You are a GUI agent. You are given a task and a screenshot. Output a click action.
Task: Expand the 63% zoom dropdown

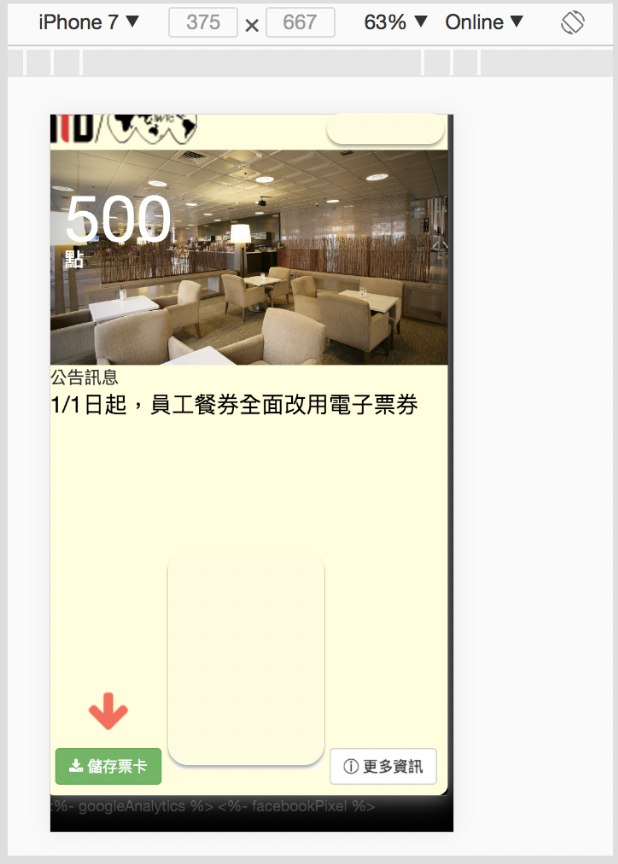click(395, 22)
